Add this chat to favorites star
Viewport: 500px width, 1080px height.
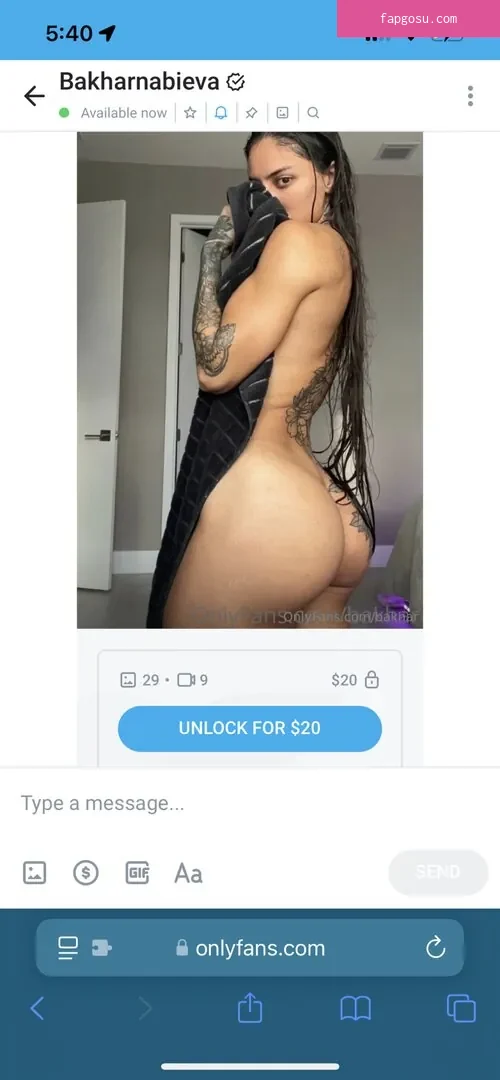(190, 113)
